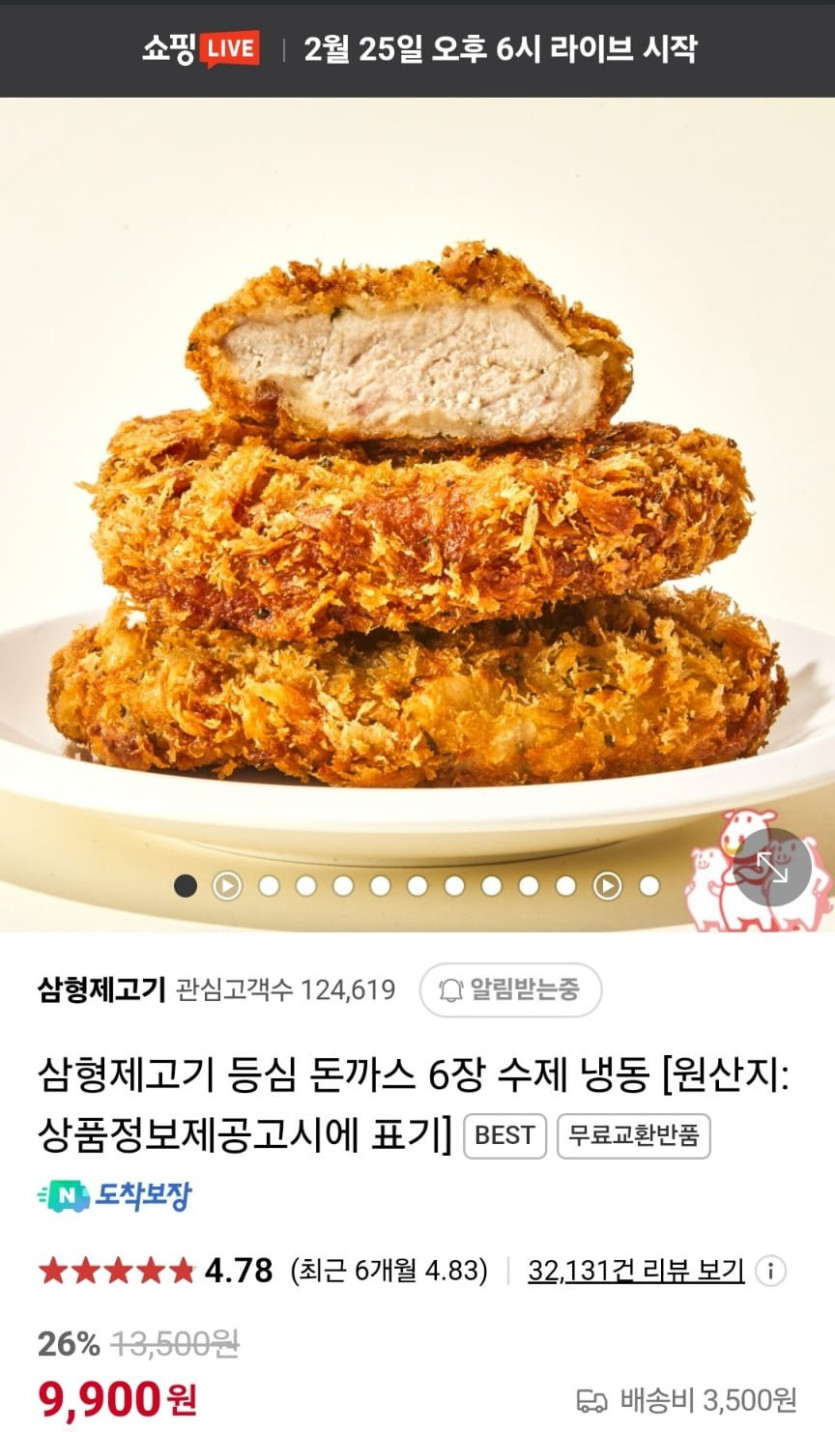Open the 삼형제고기 store page

click(x=101, y=990)
